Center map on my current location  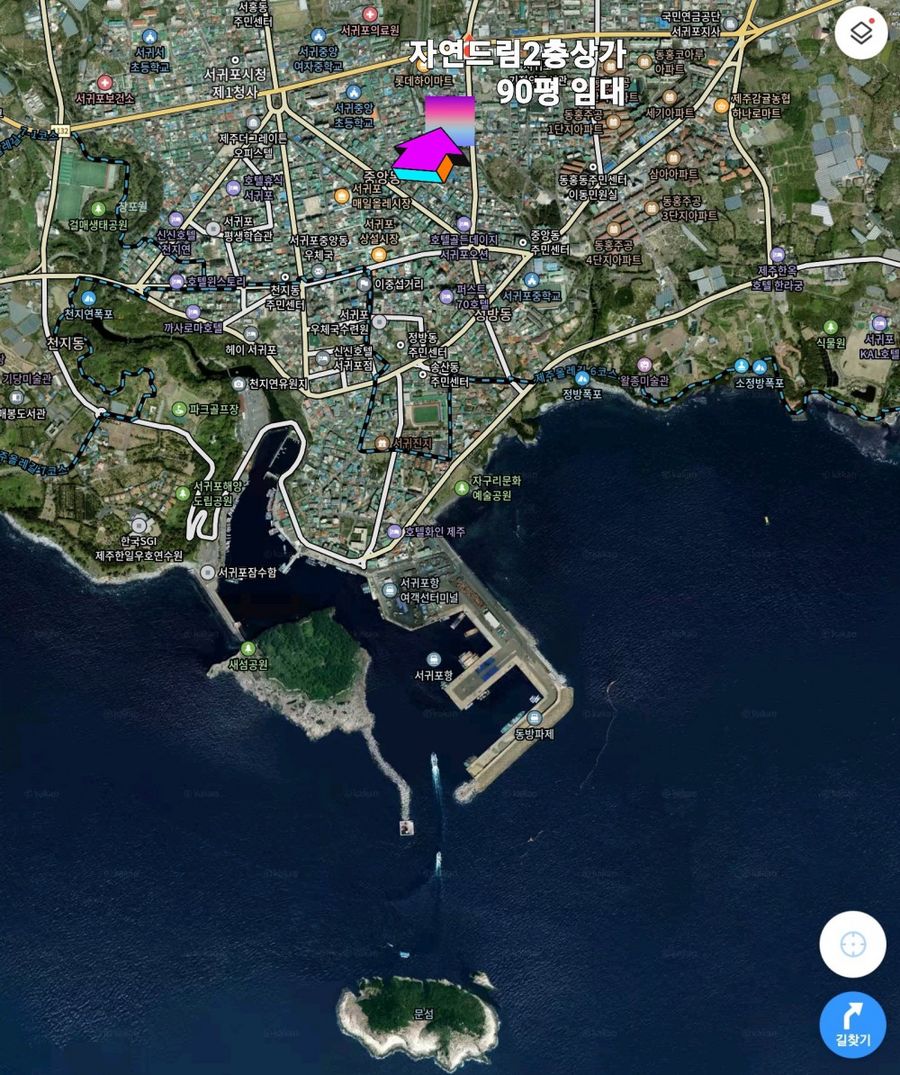tap(852, 943)
